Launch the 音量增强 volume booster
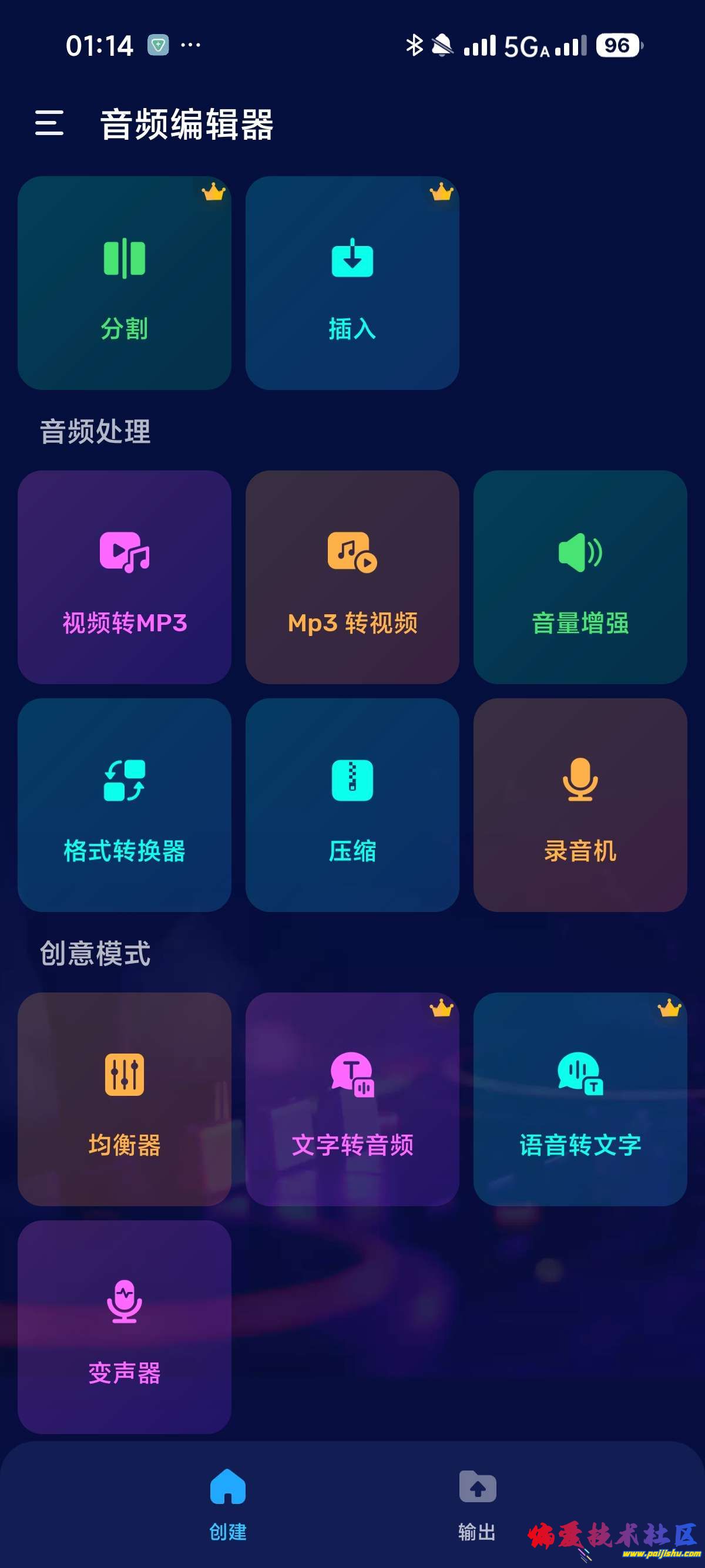This screenshot has height=1568, width=705. (x=580, y=577)
